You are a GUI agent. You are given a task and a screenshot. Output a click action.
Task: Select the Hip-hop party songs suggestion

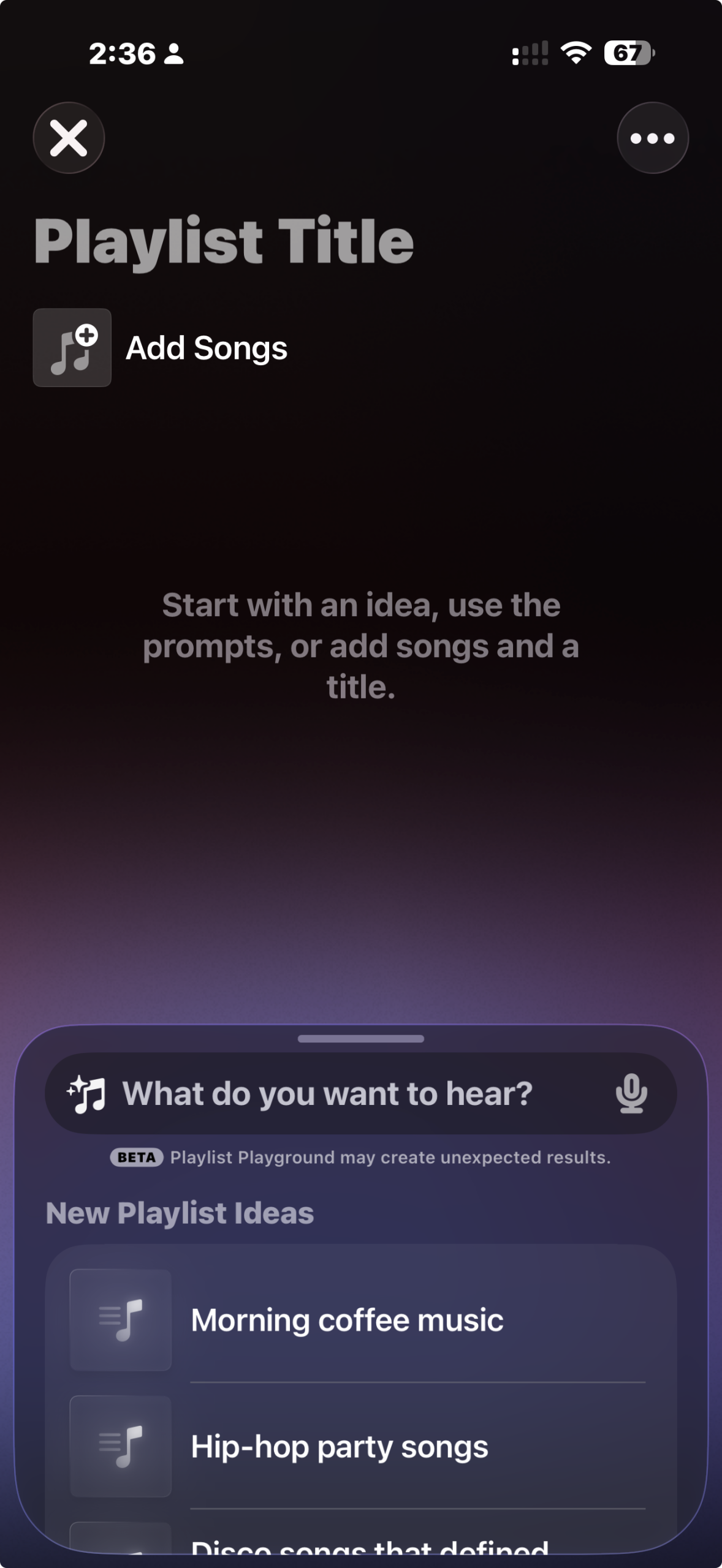(339, 1445)
